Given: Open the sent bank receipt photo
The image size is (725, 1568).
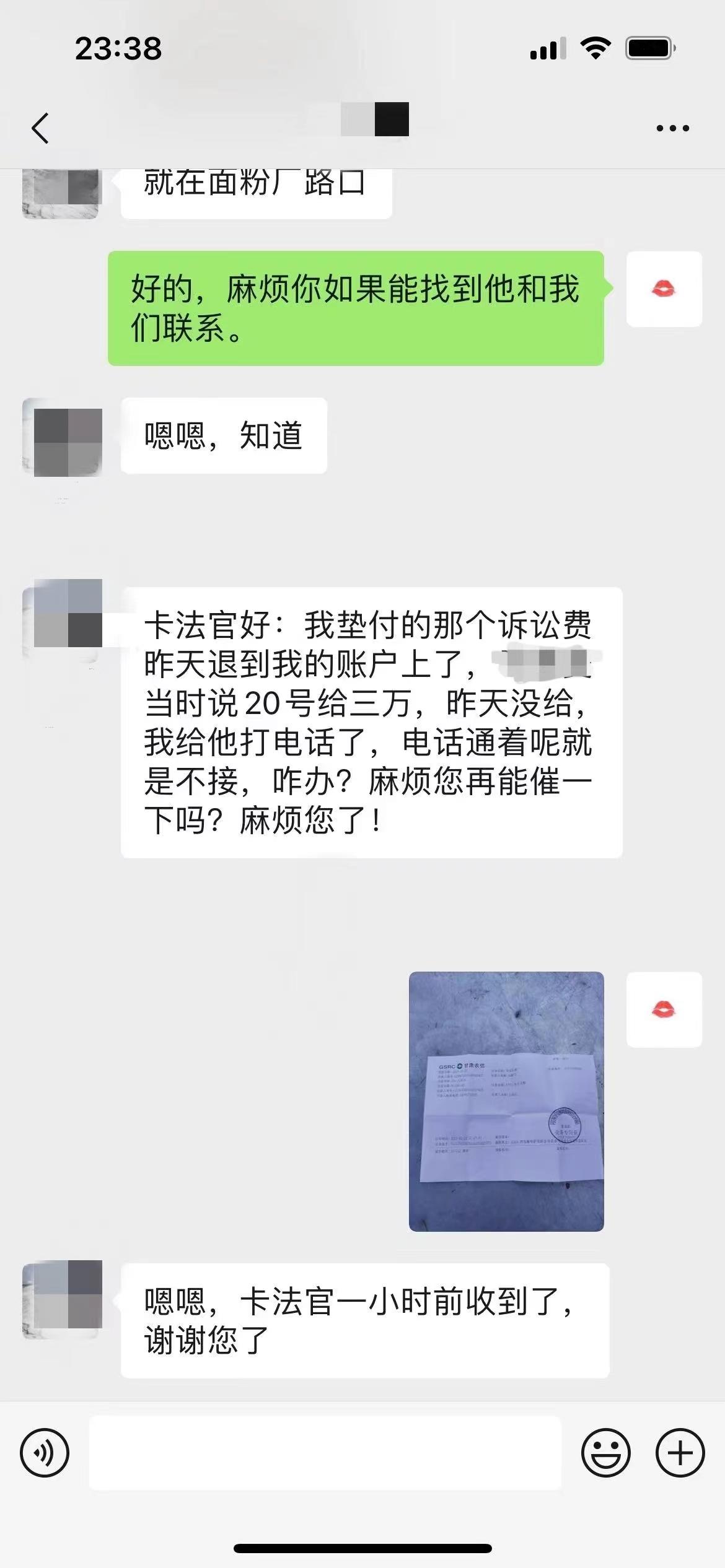Looking at the screenshot, I should click(506, 1101).
